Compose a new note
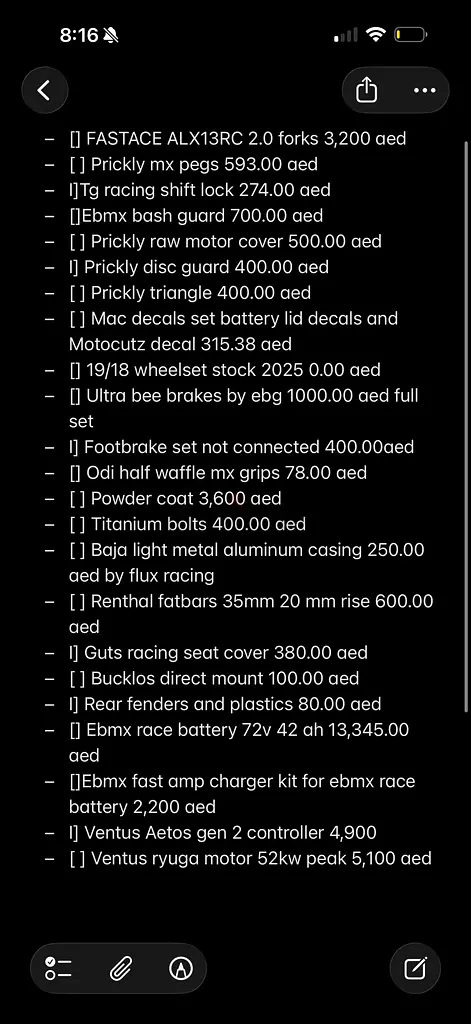The image size is (471, 1024). 415,968
